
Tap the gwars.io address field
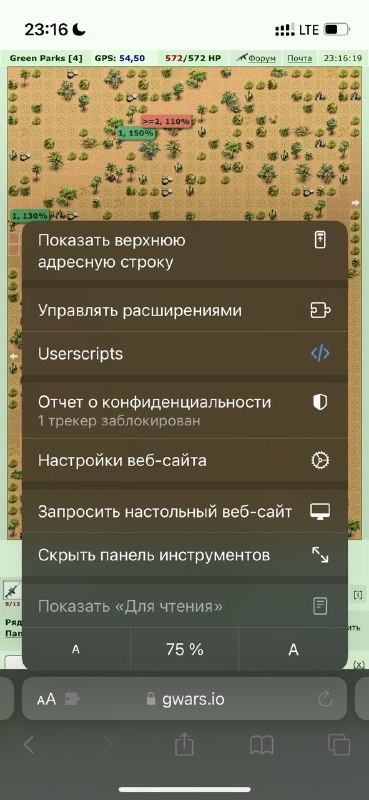click(185, 698)
